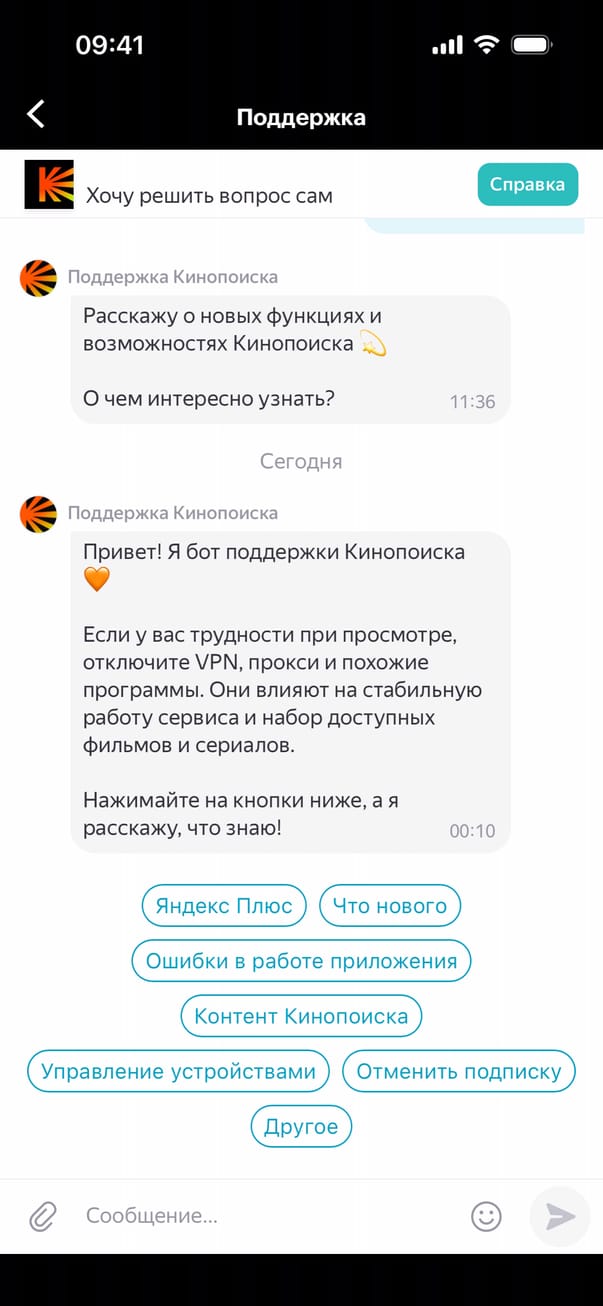
Task: Select the Яндекс Плюс chip
Action: tap(224, 906)
